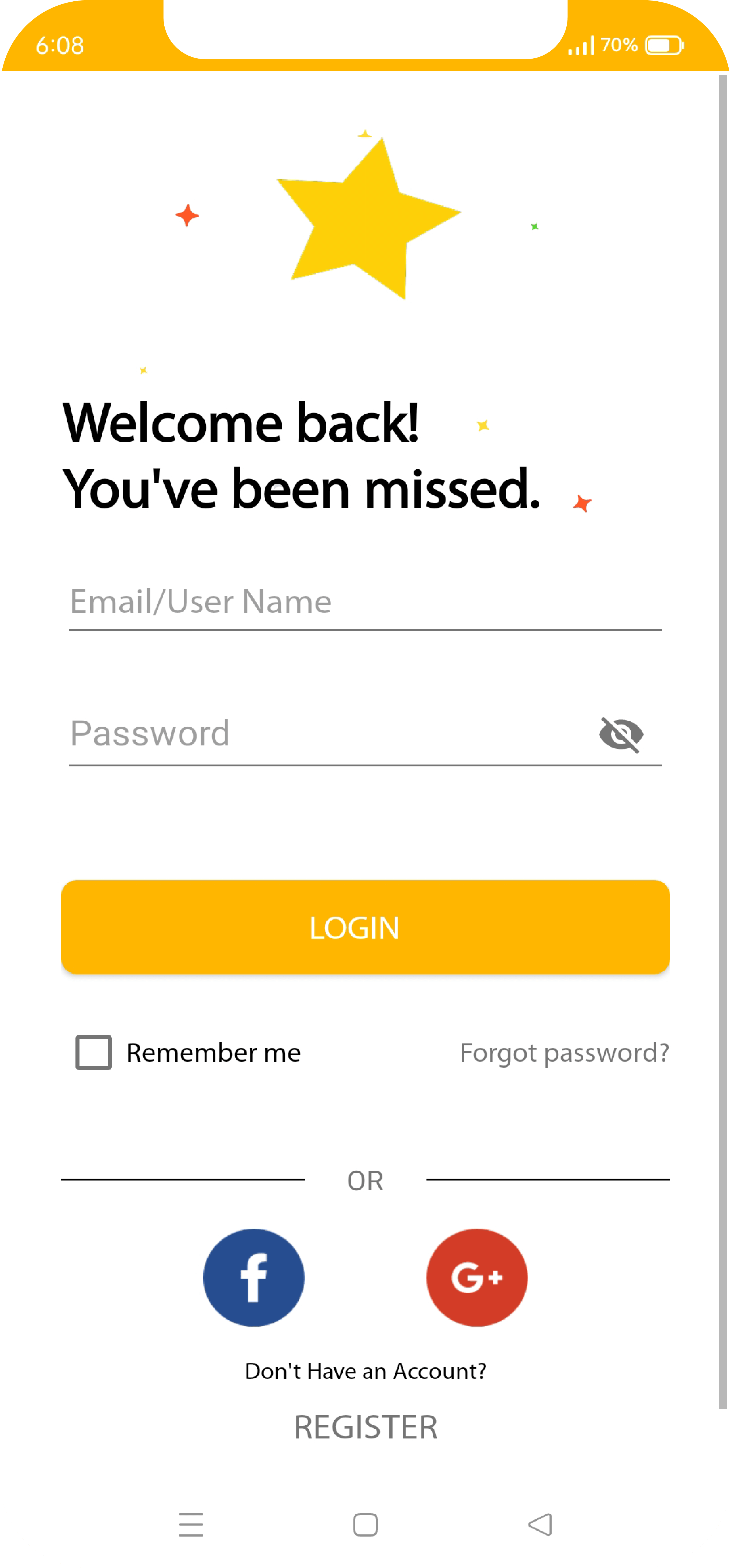Sign in with Facebook
This screenshot has height=1568, width=731.
(254, 1277)
